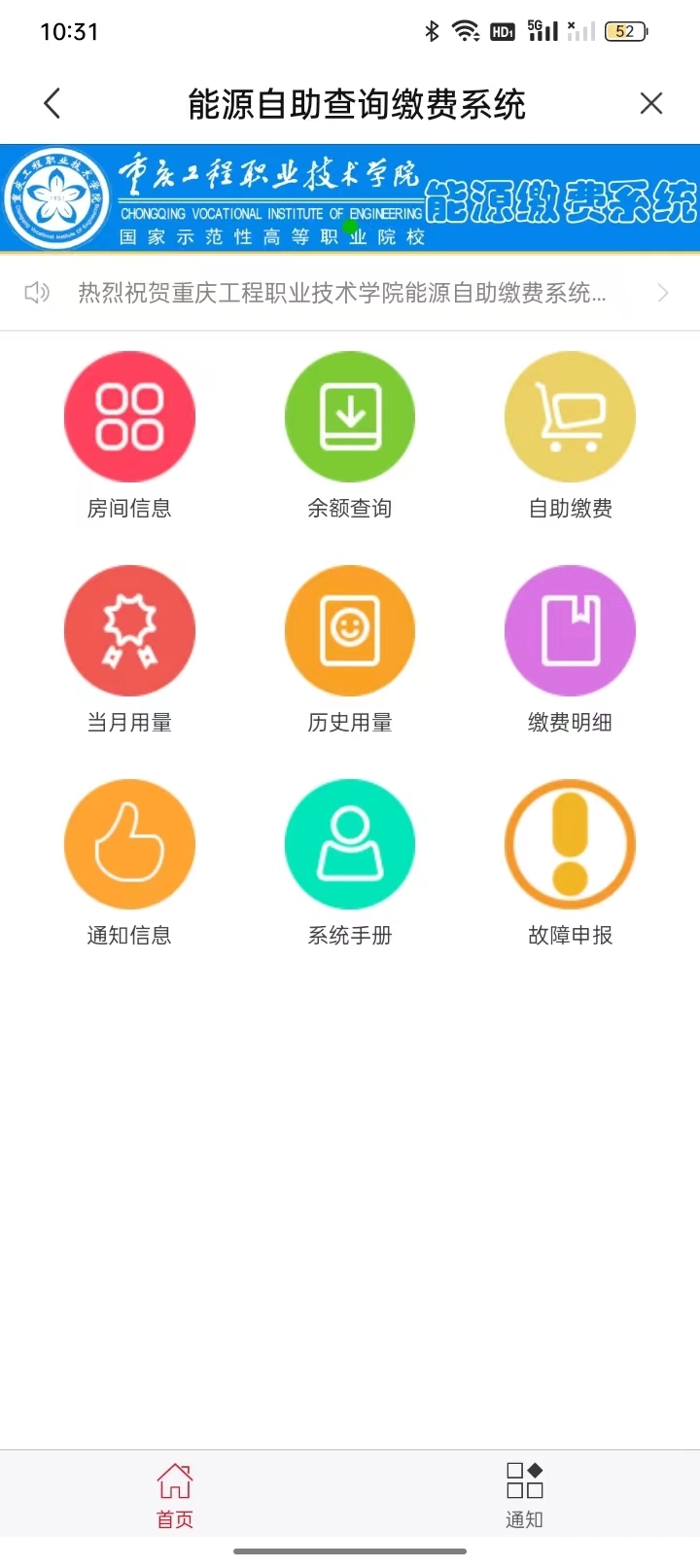Open 通知信息 notices

pos(129,844)
